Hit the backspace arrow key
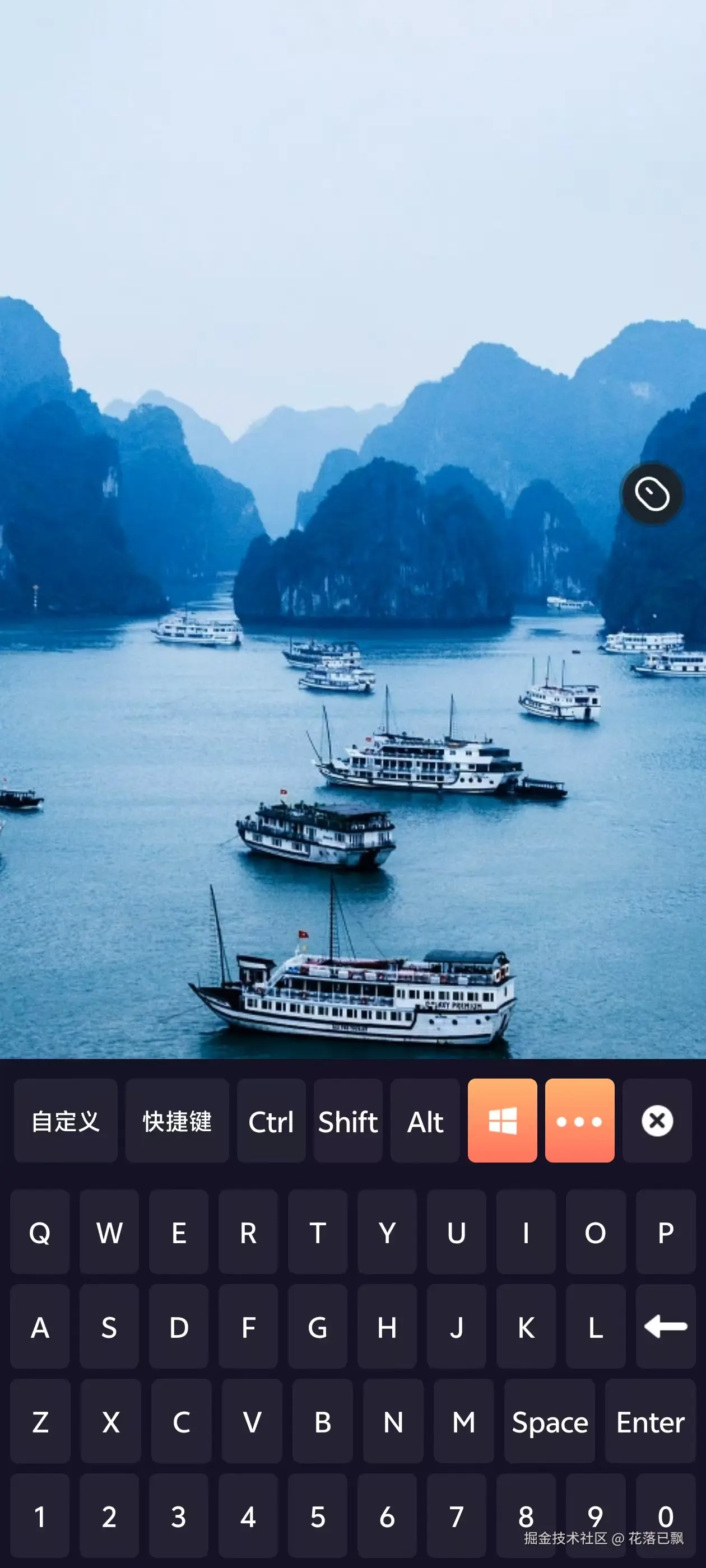 (665, 1326)
